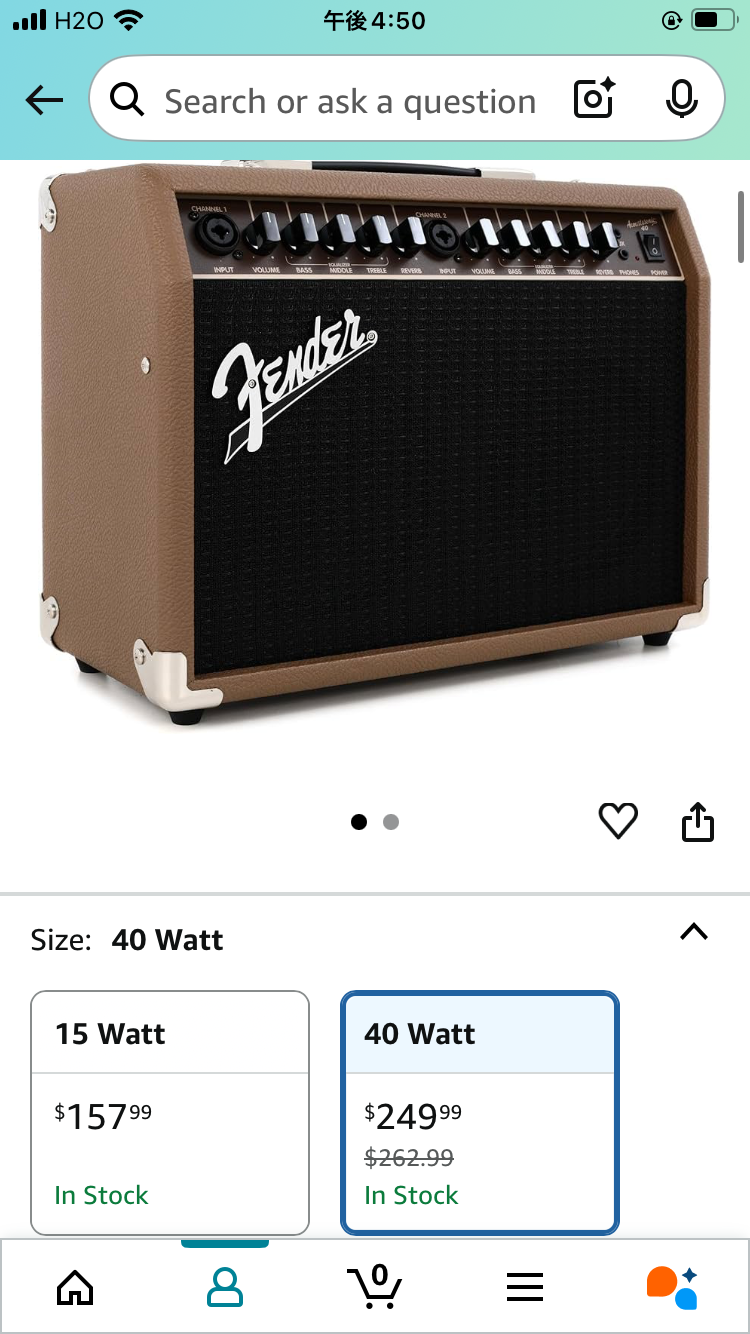Image resolution: width=750 pixels, height=1334 pixels.
Task: Open the Rufus AI assistant
Action: pos(673,1287)
